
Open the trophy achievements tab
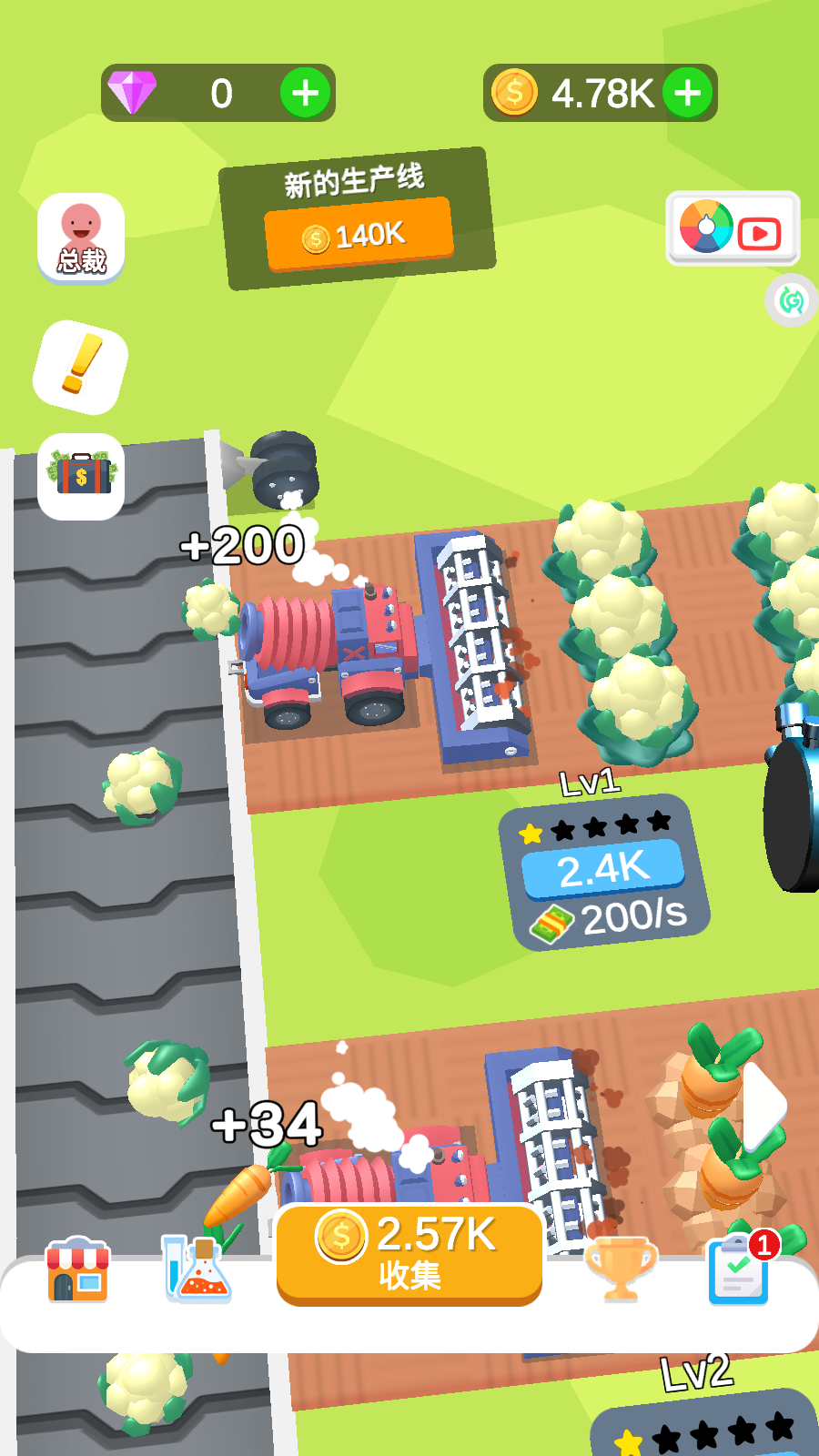tap(622, 1269)
